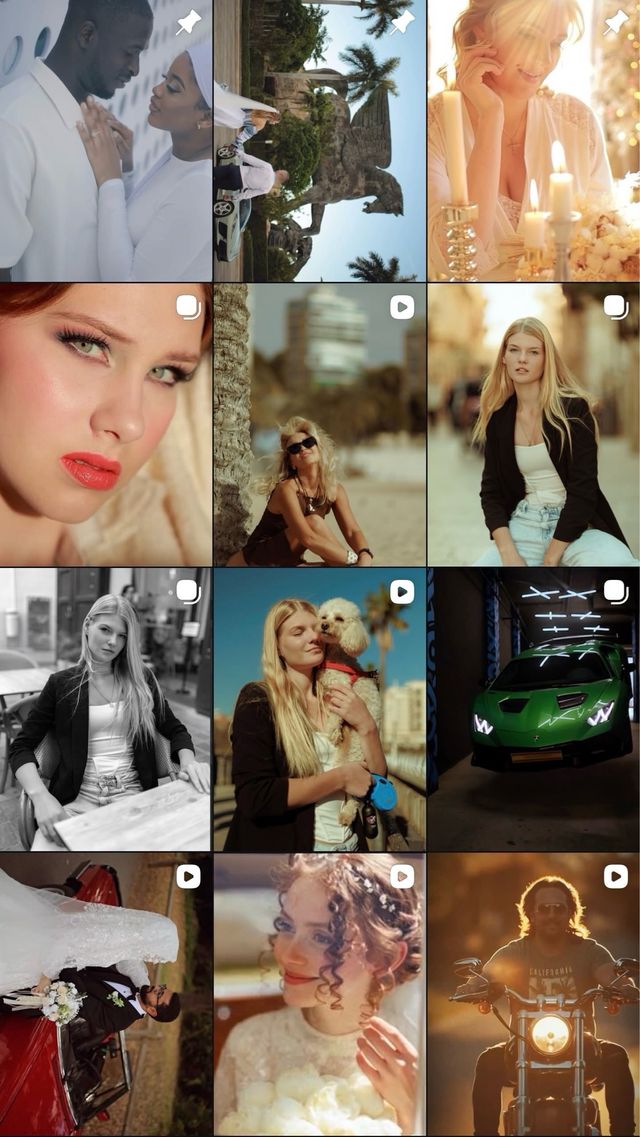640x1137 pixels.
Task: Play reel of woman holding white poodle
Action: coord(319,710)
